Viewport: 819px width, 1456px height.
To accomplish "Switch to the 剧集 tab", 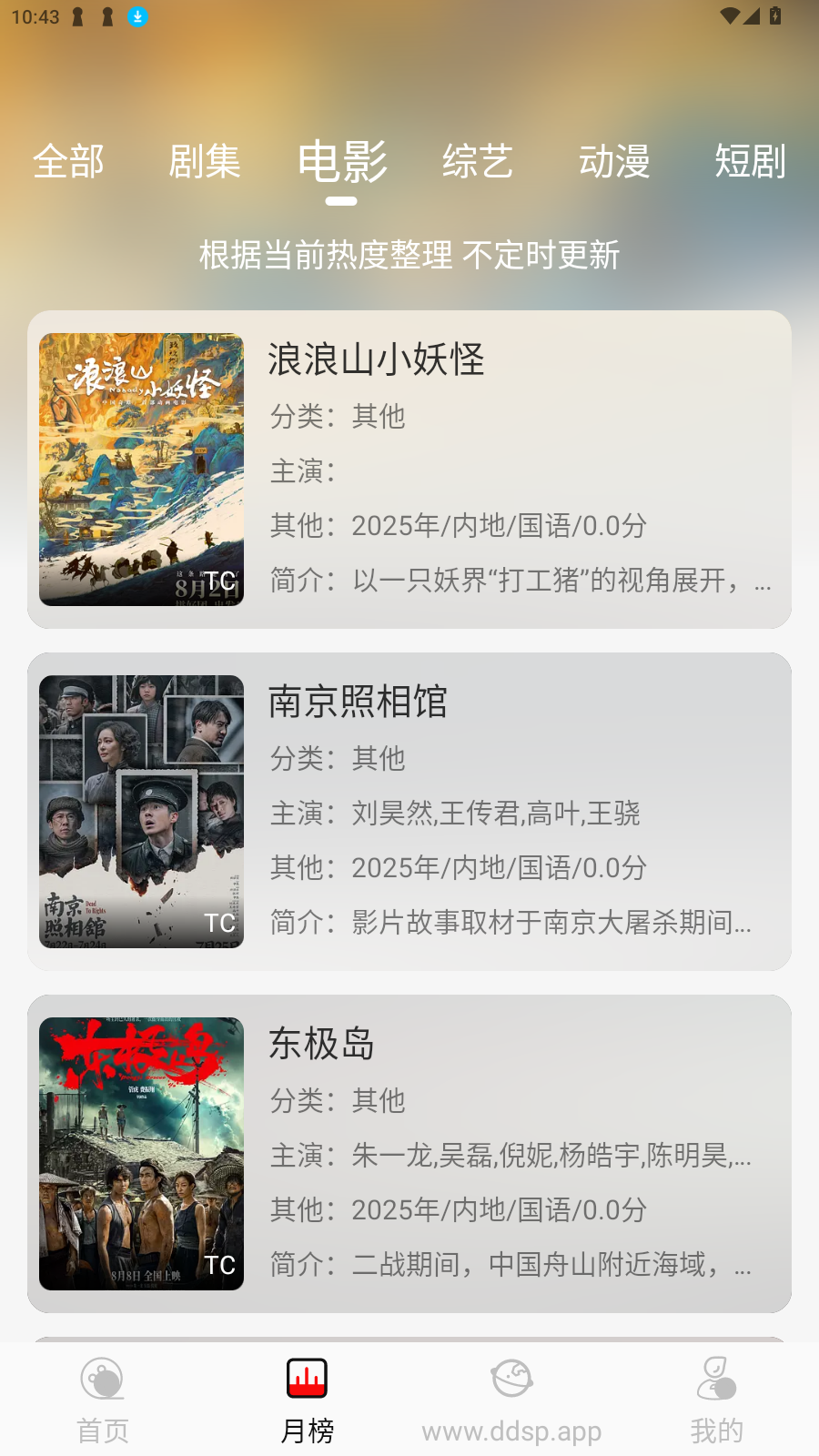I will 205,162.
